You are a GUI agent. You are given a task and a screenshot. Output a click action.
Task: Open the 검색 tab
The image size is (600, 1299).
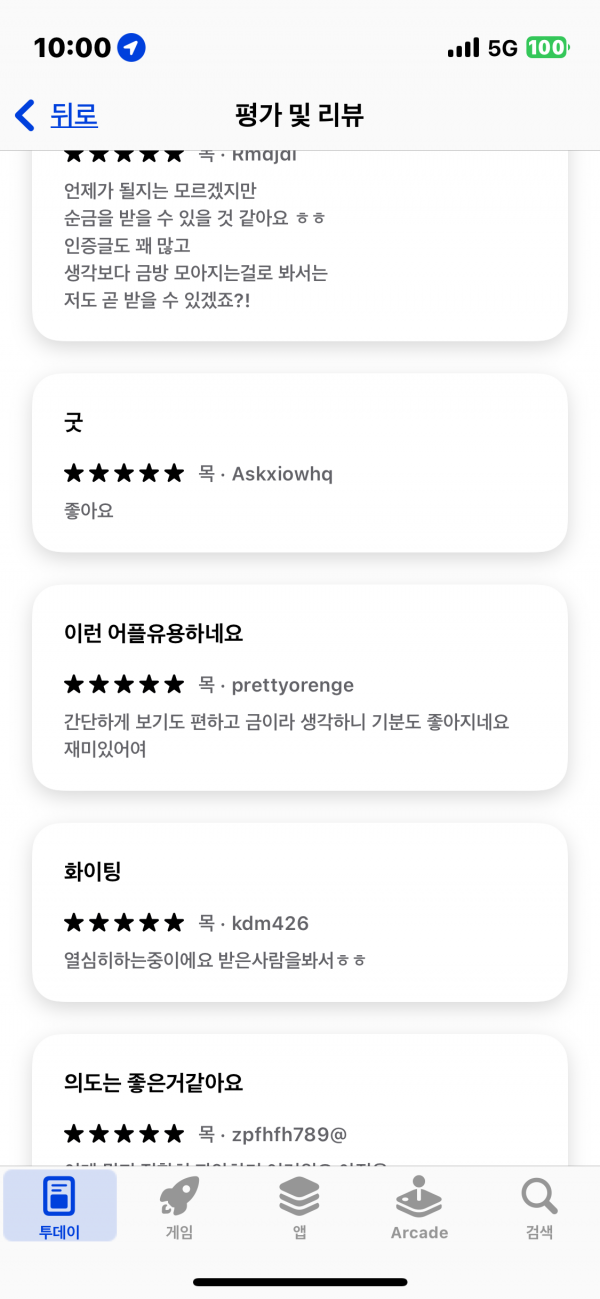point(539,1206)
